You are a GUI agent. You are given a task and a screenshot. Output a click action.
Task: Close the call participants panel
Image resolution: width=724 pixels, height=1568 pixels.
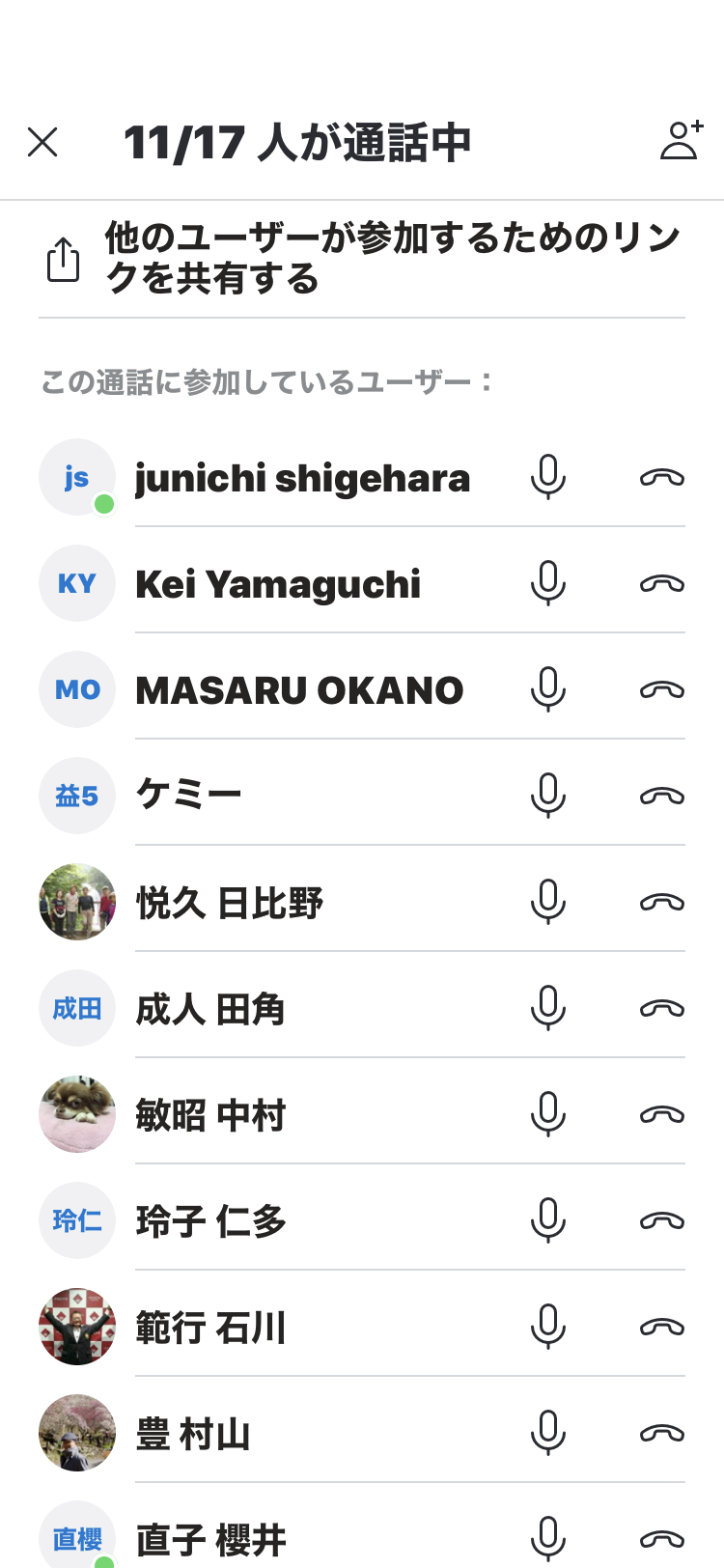(x=42, y=142)
